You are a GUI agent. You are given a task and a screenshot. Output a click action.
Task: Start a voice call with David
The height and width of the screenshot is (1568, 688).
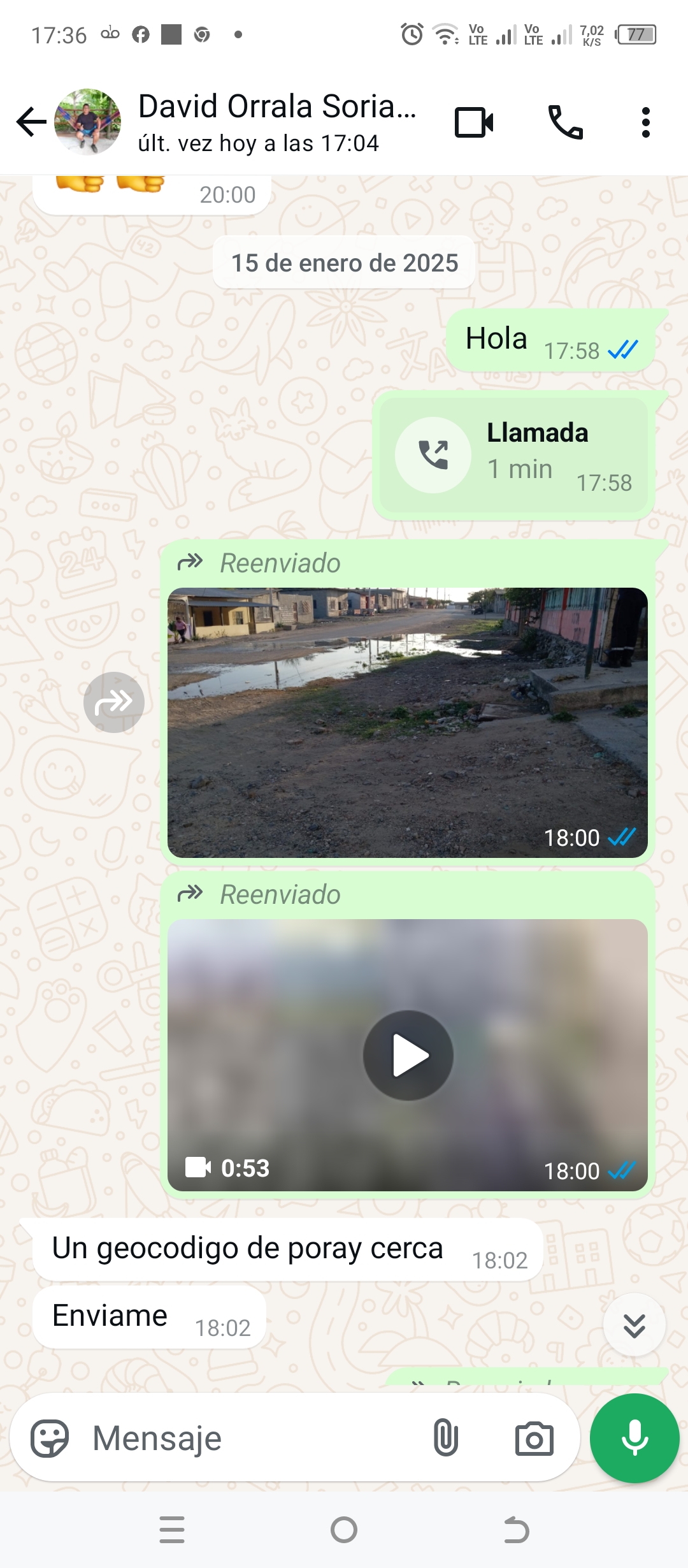click(565, 122)
